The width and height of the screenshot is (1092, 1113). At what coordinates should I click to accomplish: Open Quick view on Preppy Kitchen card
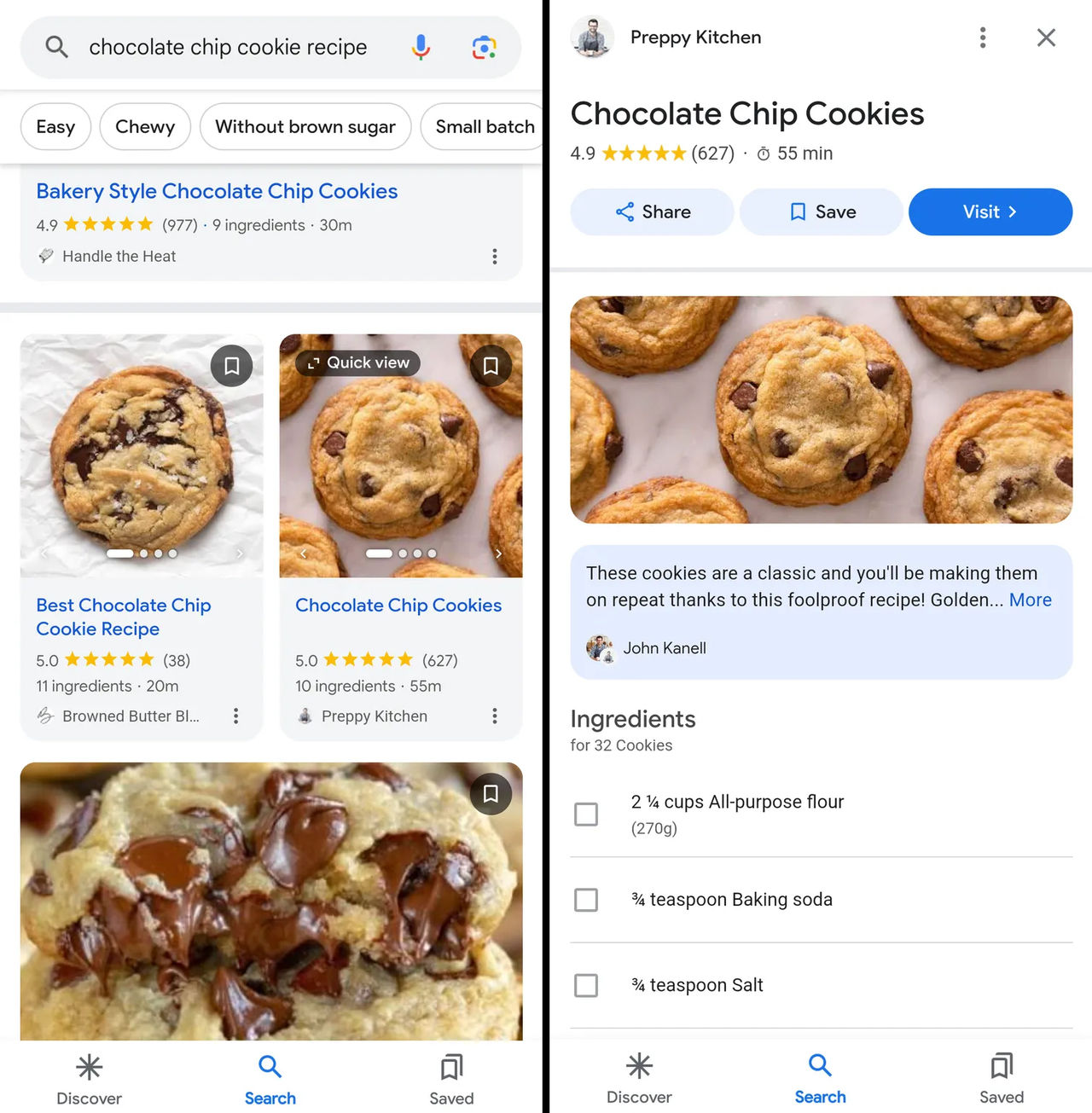click(358, 362)
